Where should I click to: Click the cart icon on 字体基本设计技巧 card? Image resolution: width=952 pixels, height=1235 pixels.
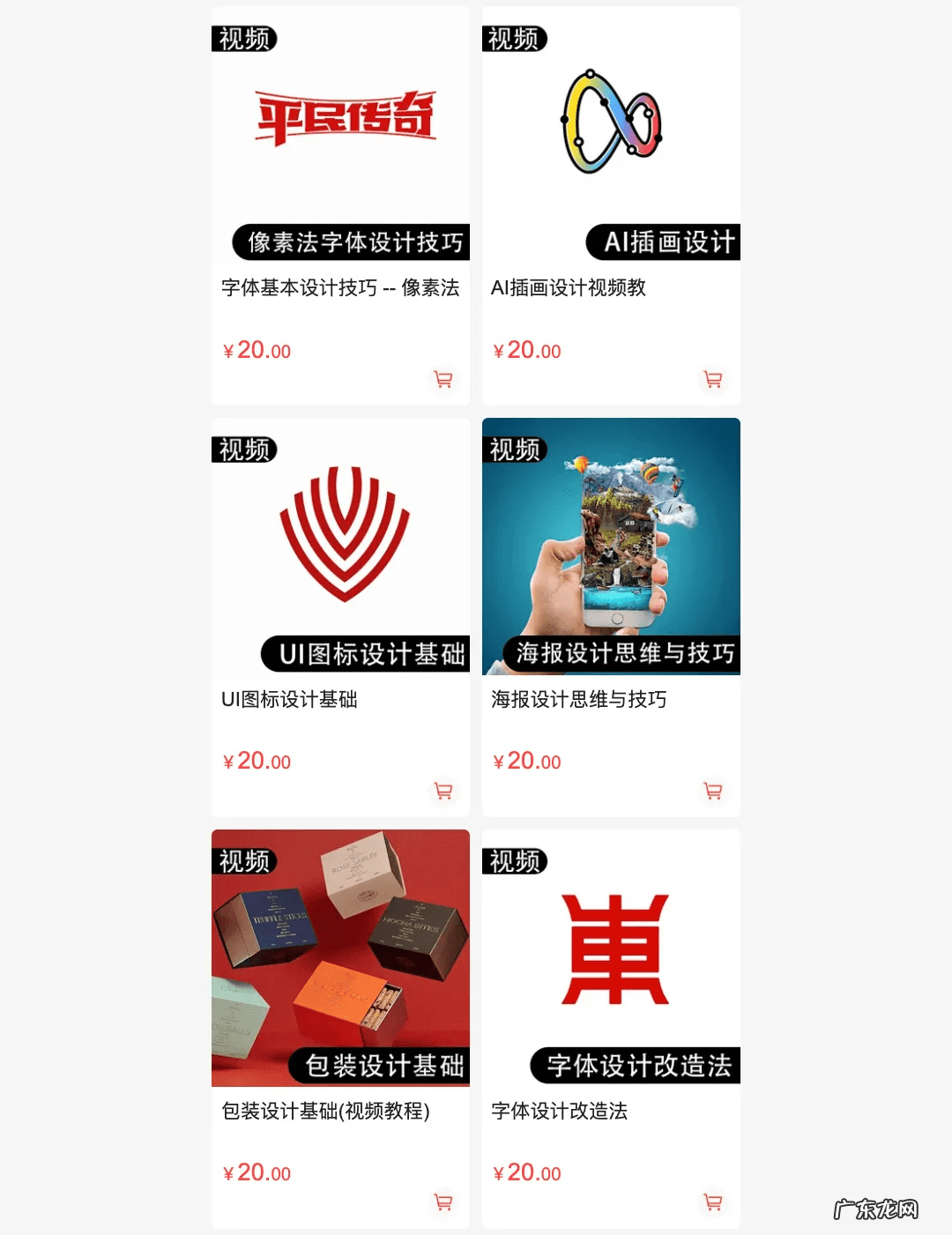click(x=443, y=379)
